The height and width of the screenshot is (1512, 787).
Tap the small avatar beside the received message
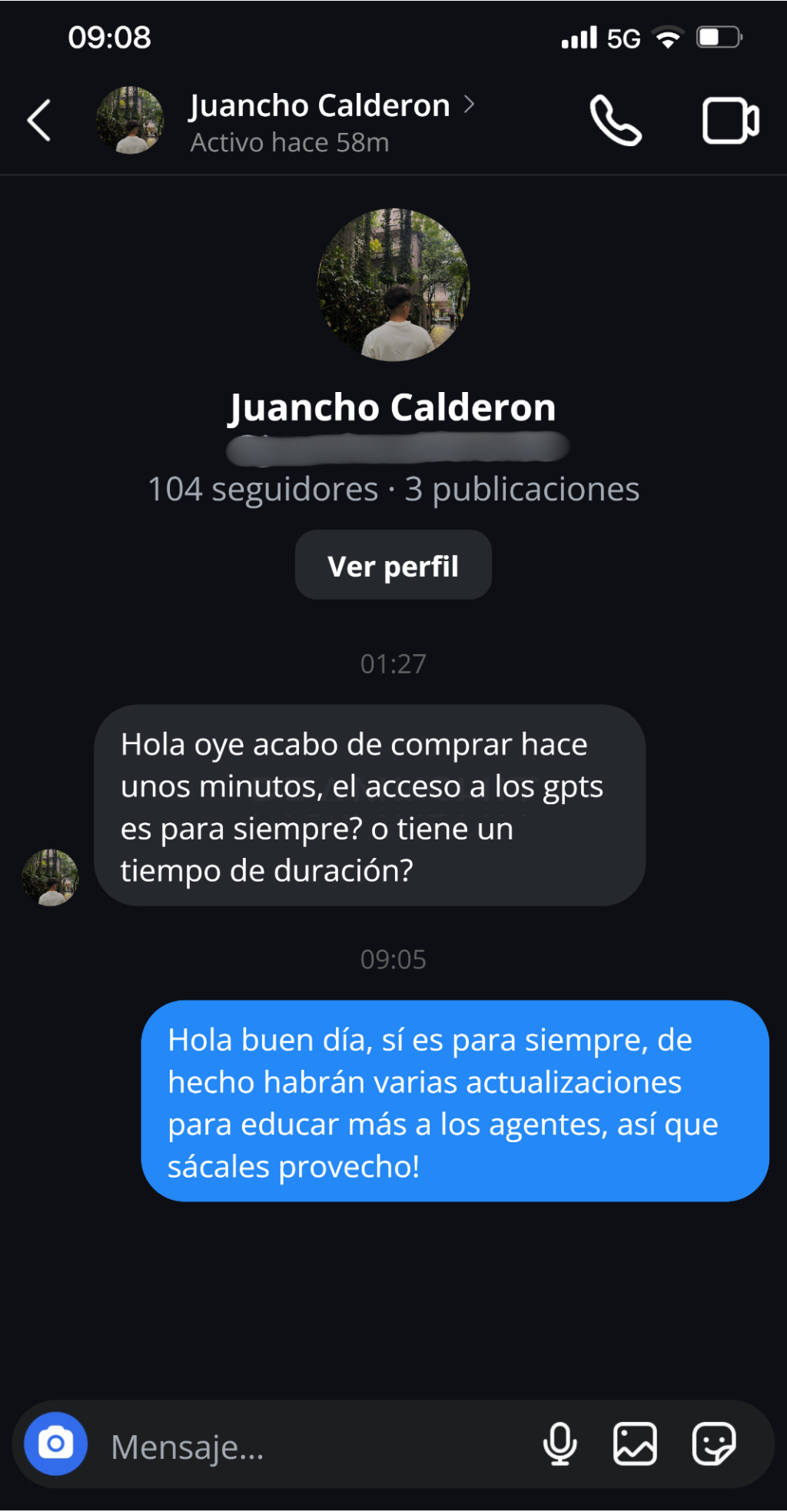[x=50, y=877]
